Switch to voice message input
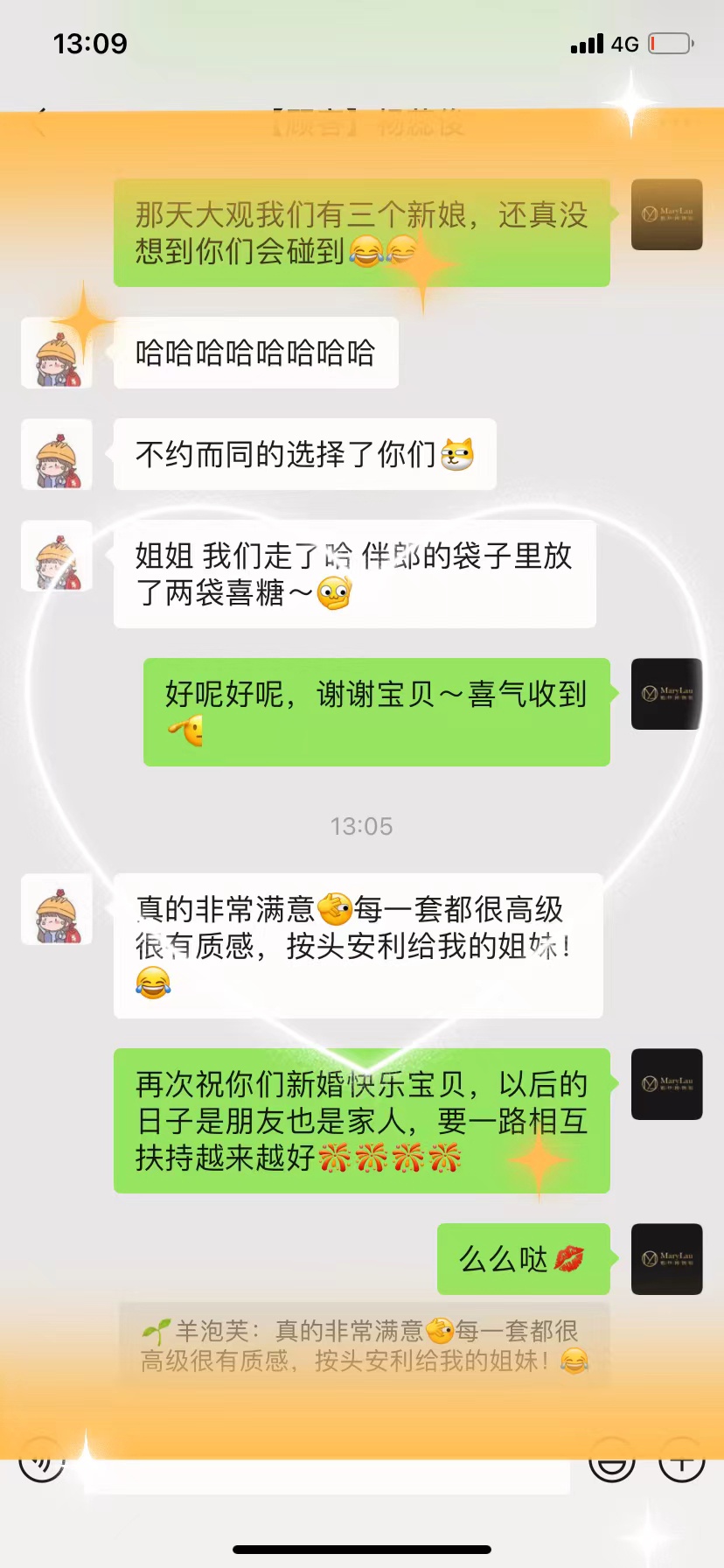The width and height of the screenshot is (724, 1568). (41, 1461)
